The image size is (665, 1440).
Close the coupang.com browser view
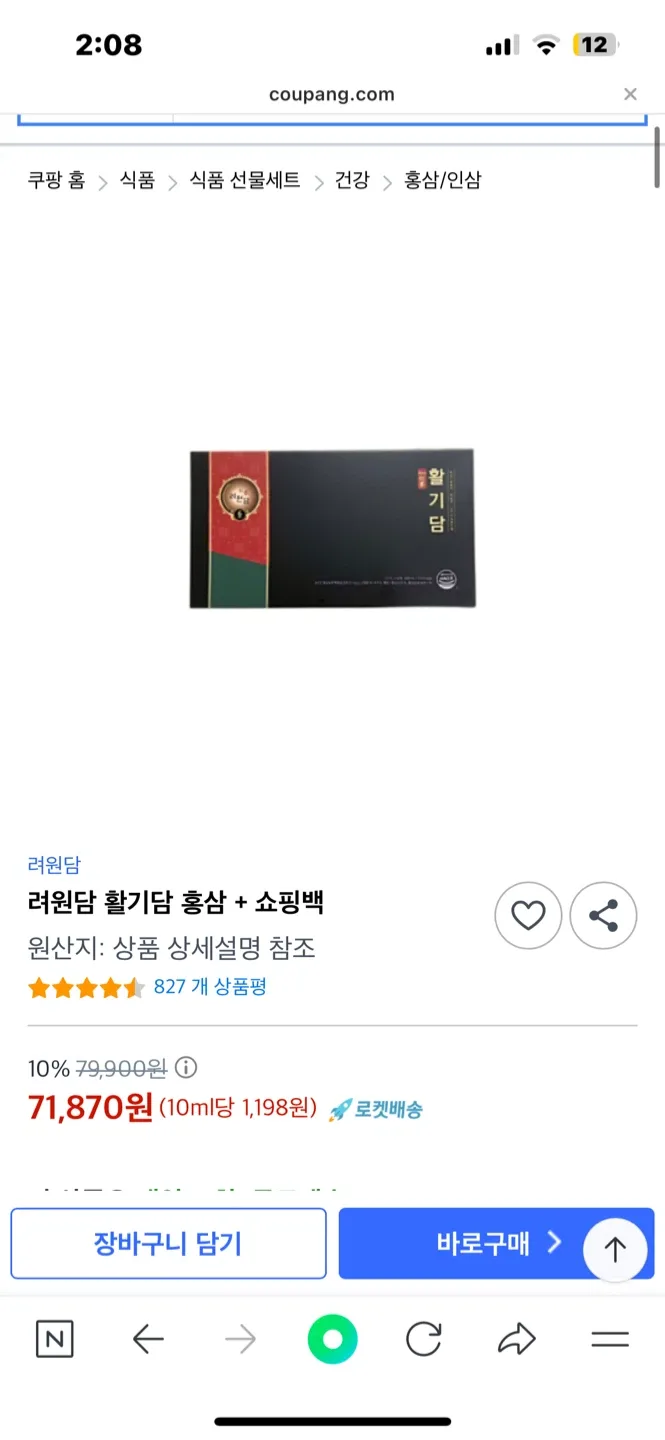630,94
